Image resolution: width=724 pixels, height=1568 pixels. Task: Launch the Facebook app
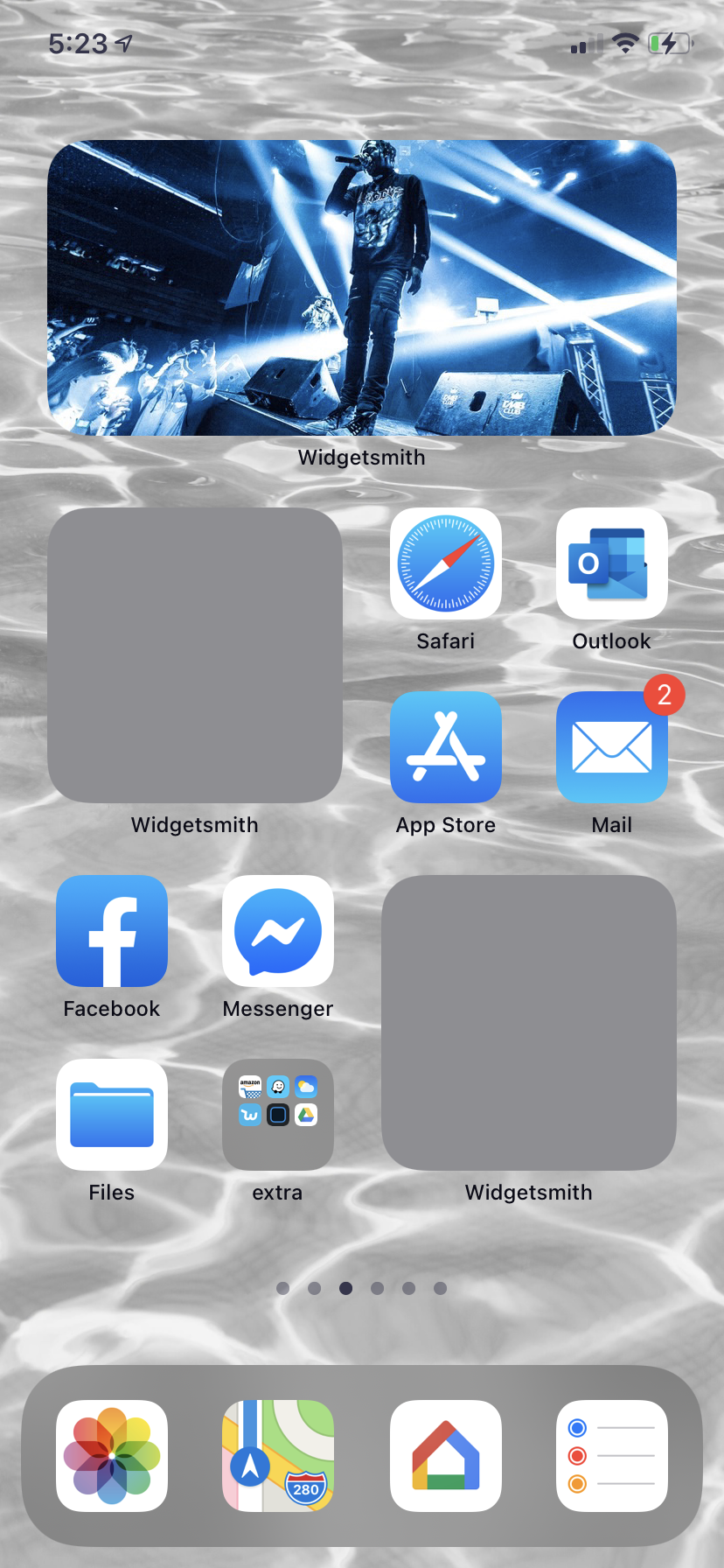coord(112,931)
